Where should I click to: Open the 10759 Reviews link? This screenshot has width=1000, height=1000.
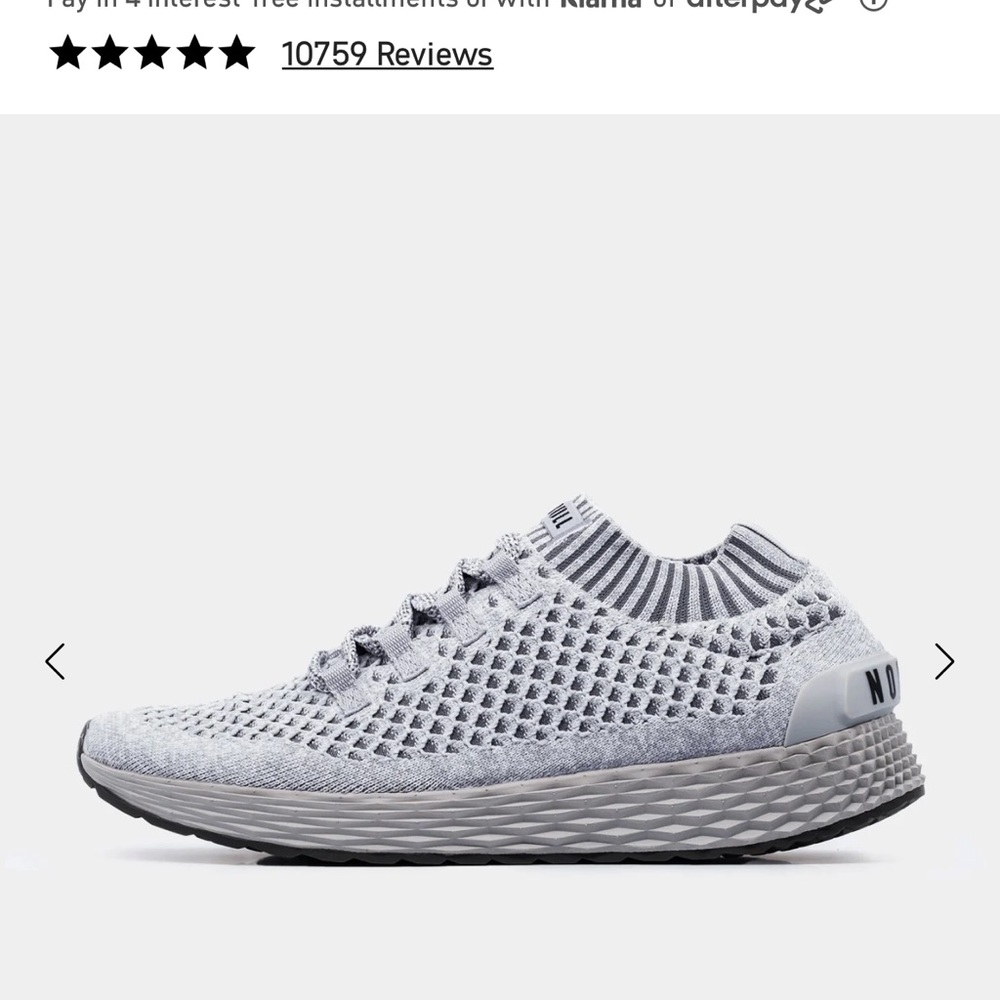point(387,54)
